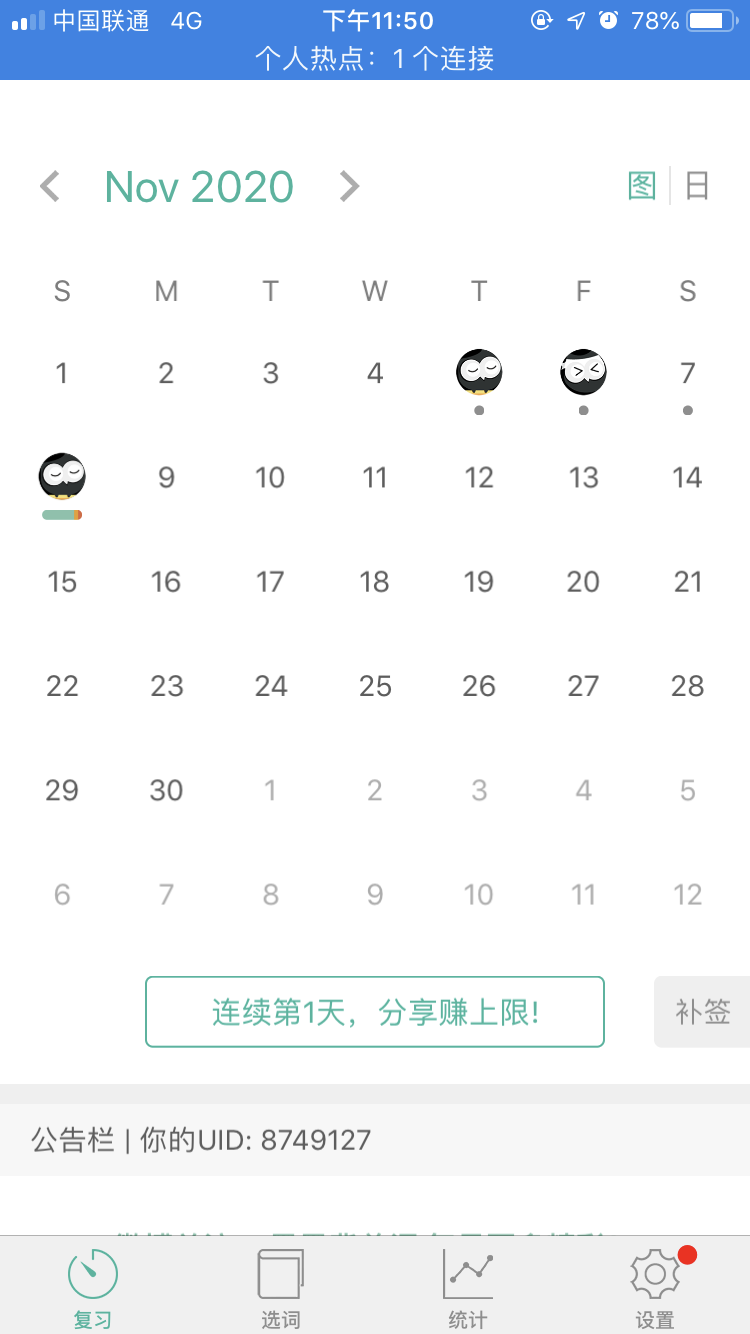This screenshot has height=1334, width=750.
Task: Select November 8 check-in day
Action: [x=62, y=477]
